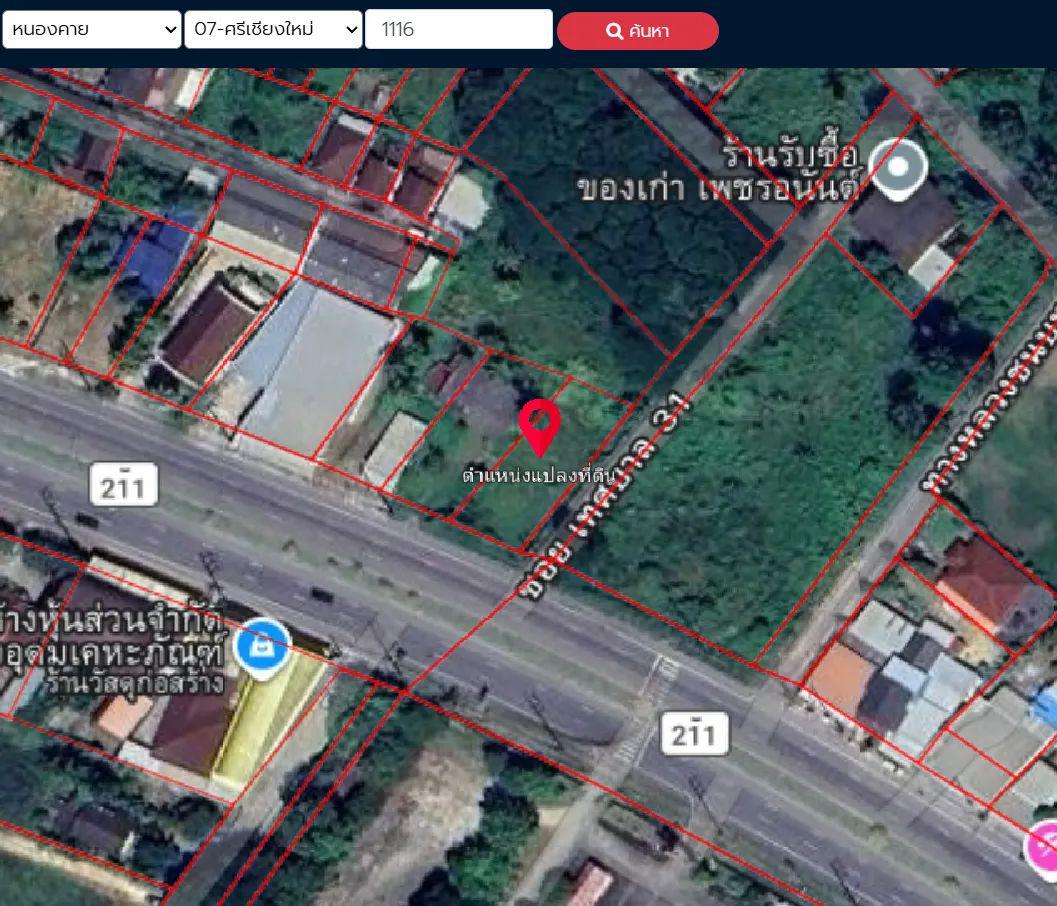Tap the red ค้นหา search button
Image resolution: width=1057 pixels, height=906 pixels.
click(638, 31)
